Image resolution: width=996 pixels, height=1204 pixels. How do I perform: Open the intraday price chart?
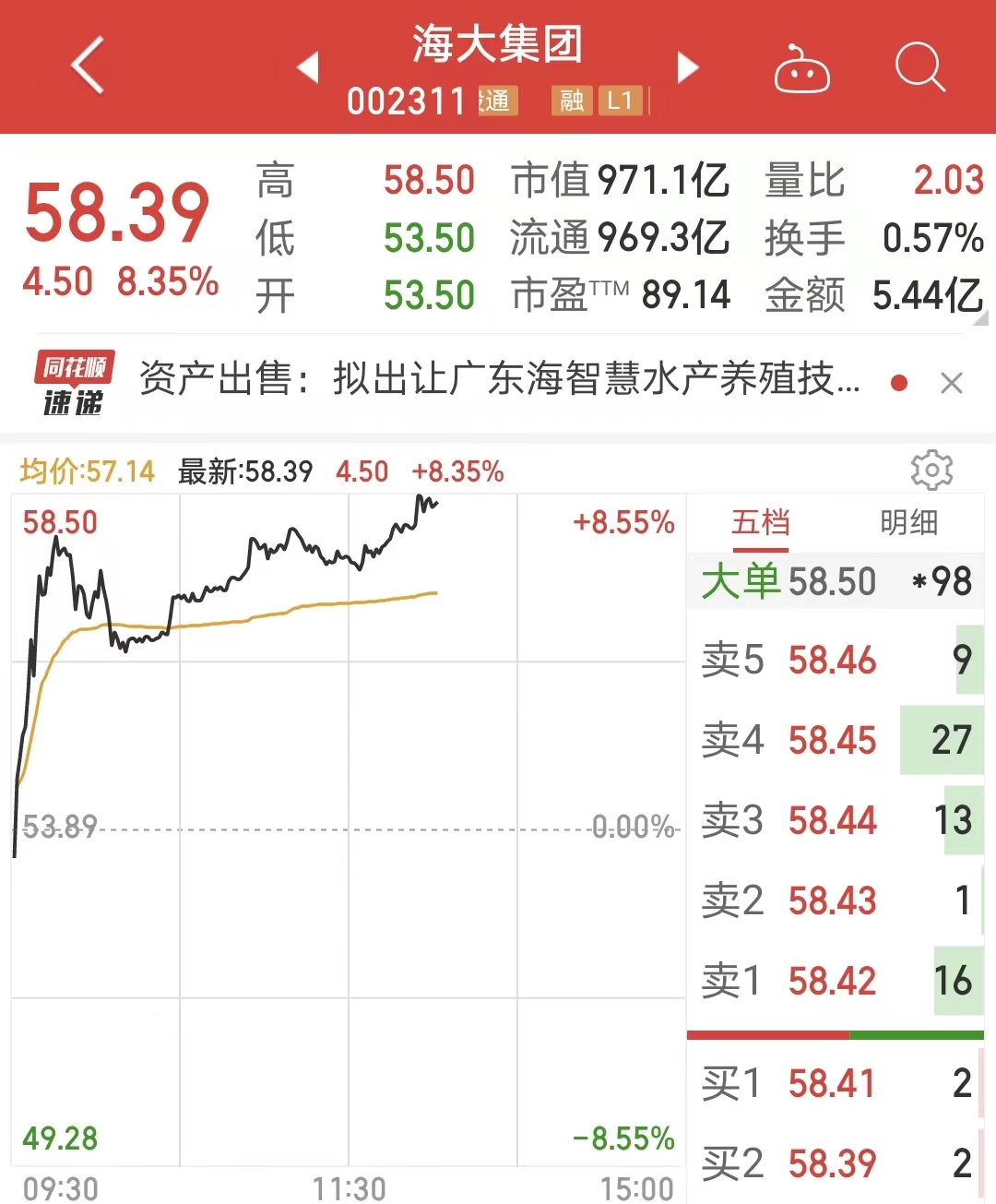point(348,830)
